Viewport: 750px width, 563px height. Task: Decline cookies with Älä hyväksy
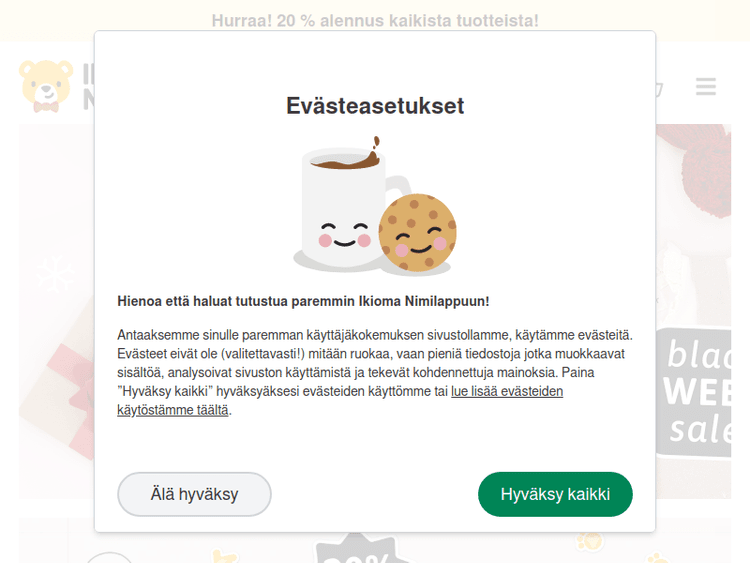pos(194,494)
